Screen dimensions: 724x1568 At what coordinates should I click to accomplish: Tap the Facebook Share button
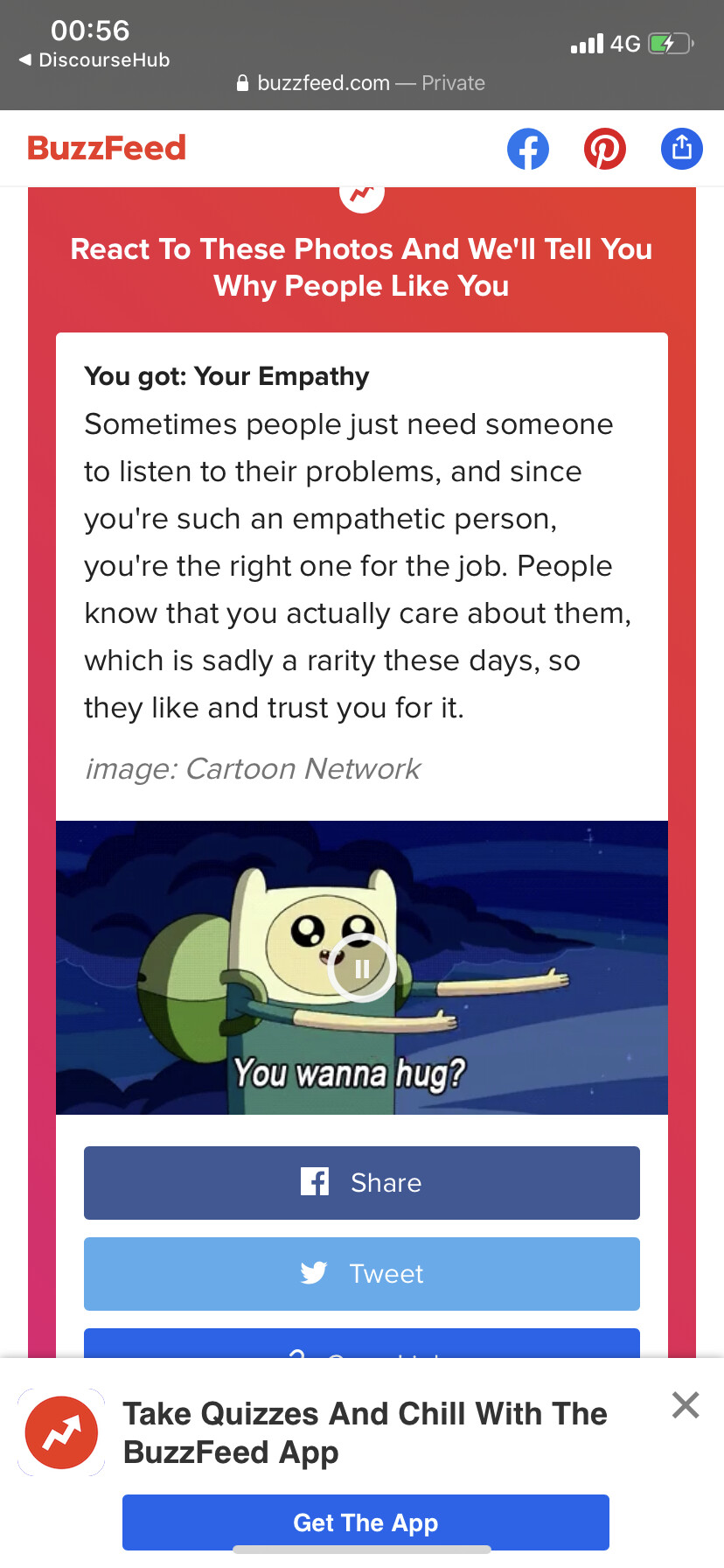pyautogui.click(x=362, y=1183)
